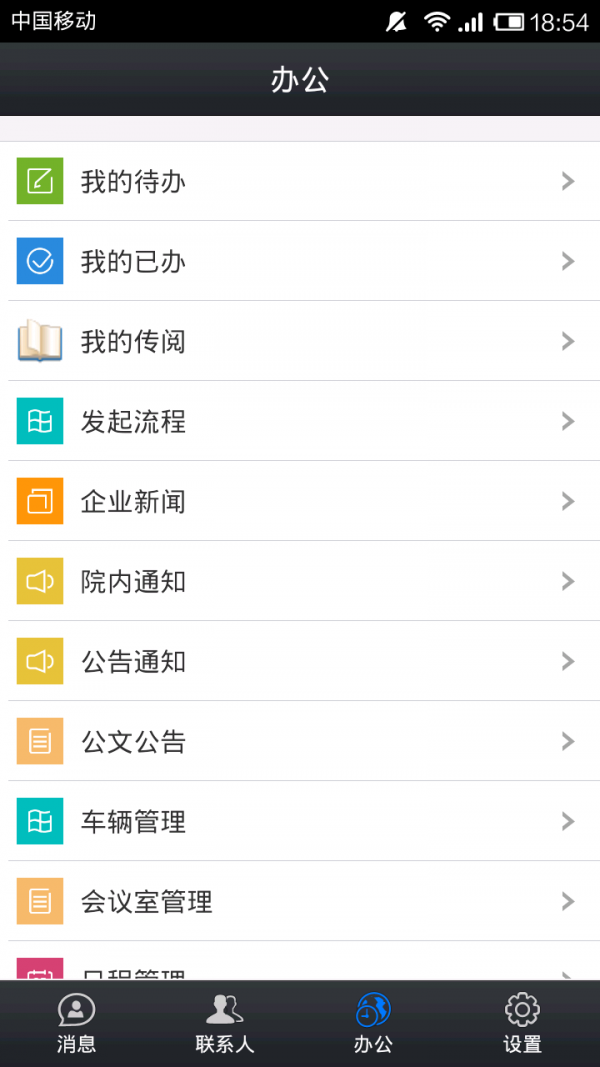Screen dimensions: 600x1067
Task: Open 公文公告 documents
Action: (300, 741)
